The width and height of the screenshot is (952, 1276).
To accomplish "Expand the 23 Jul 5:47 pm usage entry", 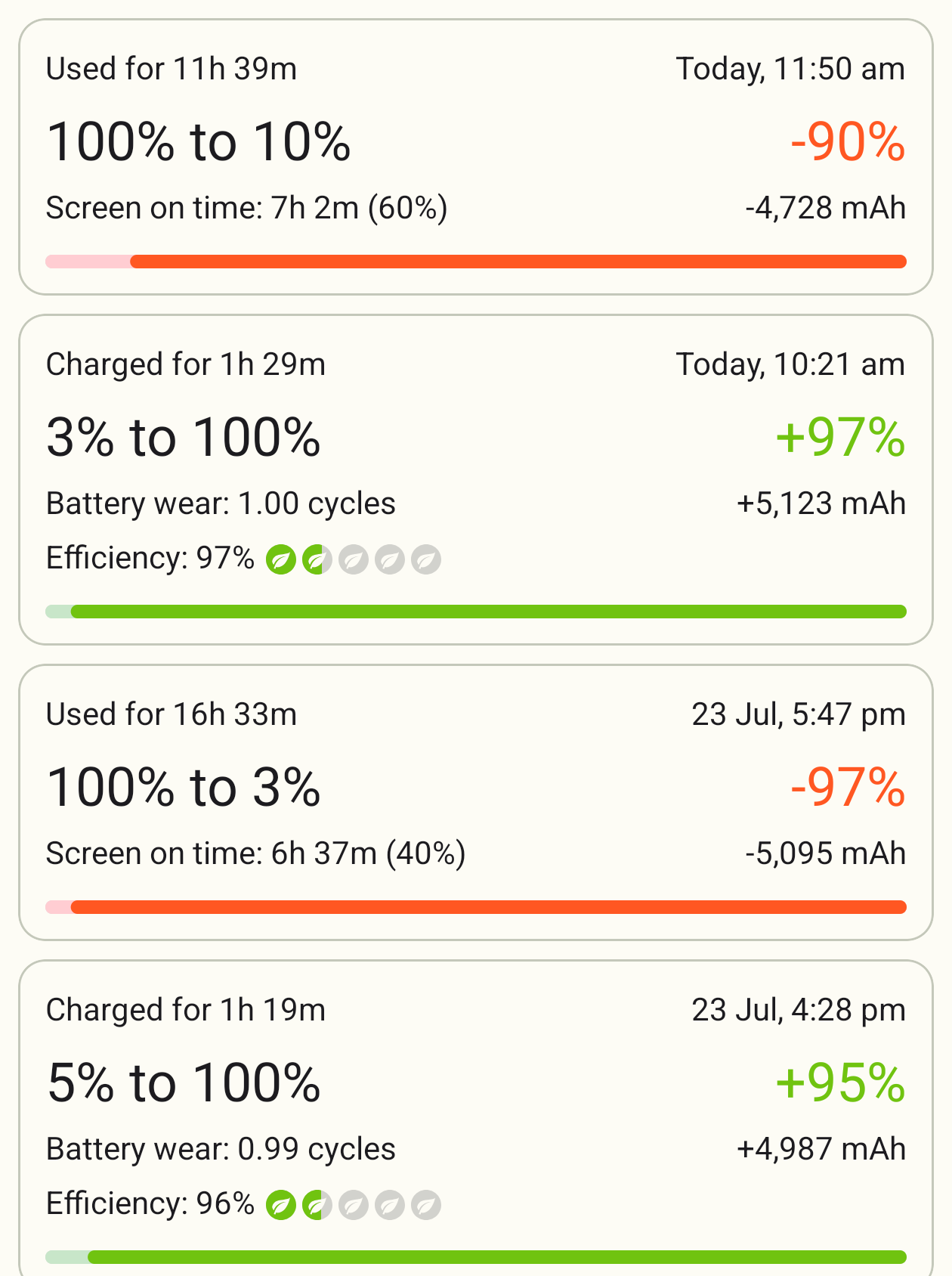I will pyautogui.click(x=475, y=801).
